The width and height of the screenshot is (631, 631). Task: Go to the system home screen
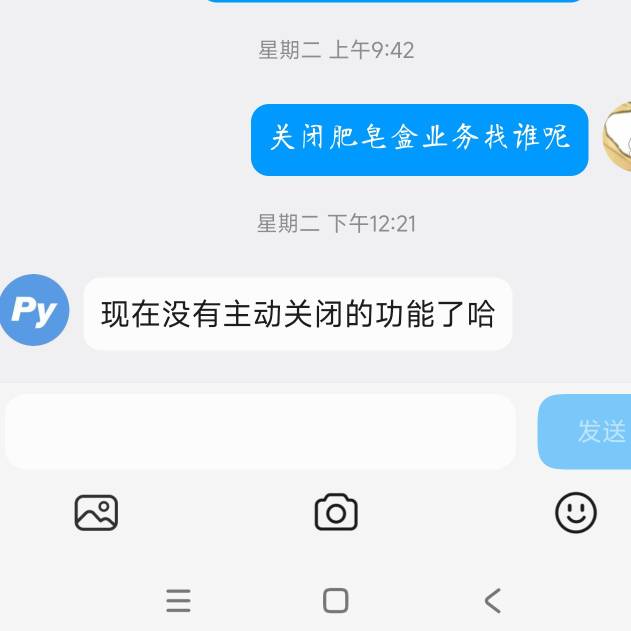(336, 600)
